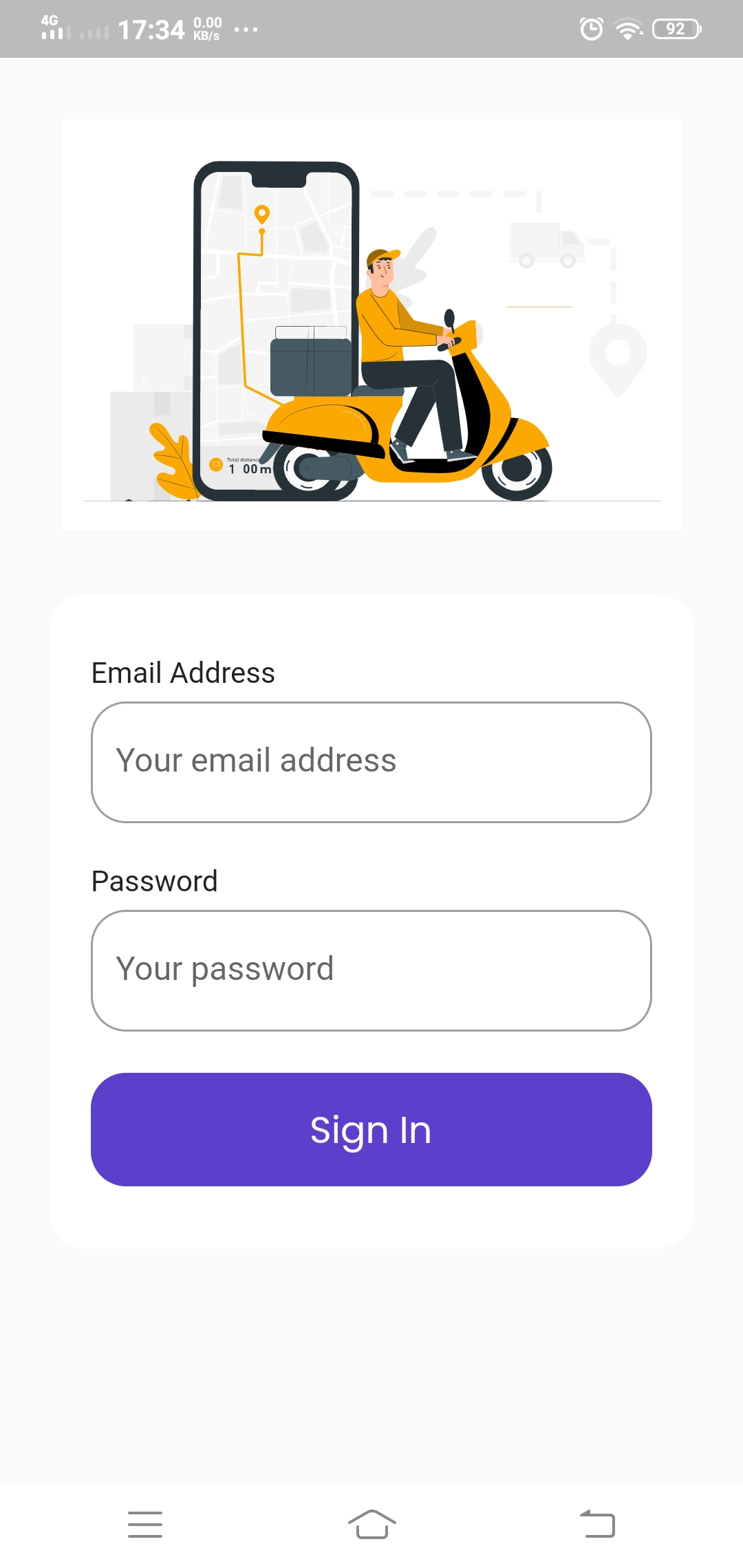The height and width of the screenshot is (1568, 743).
Task: Tap the 4G signal indicator
Action: 54,29
